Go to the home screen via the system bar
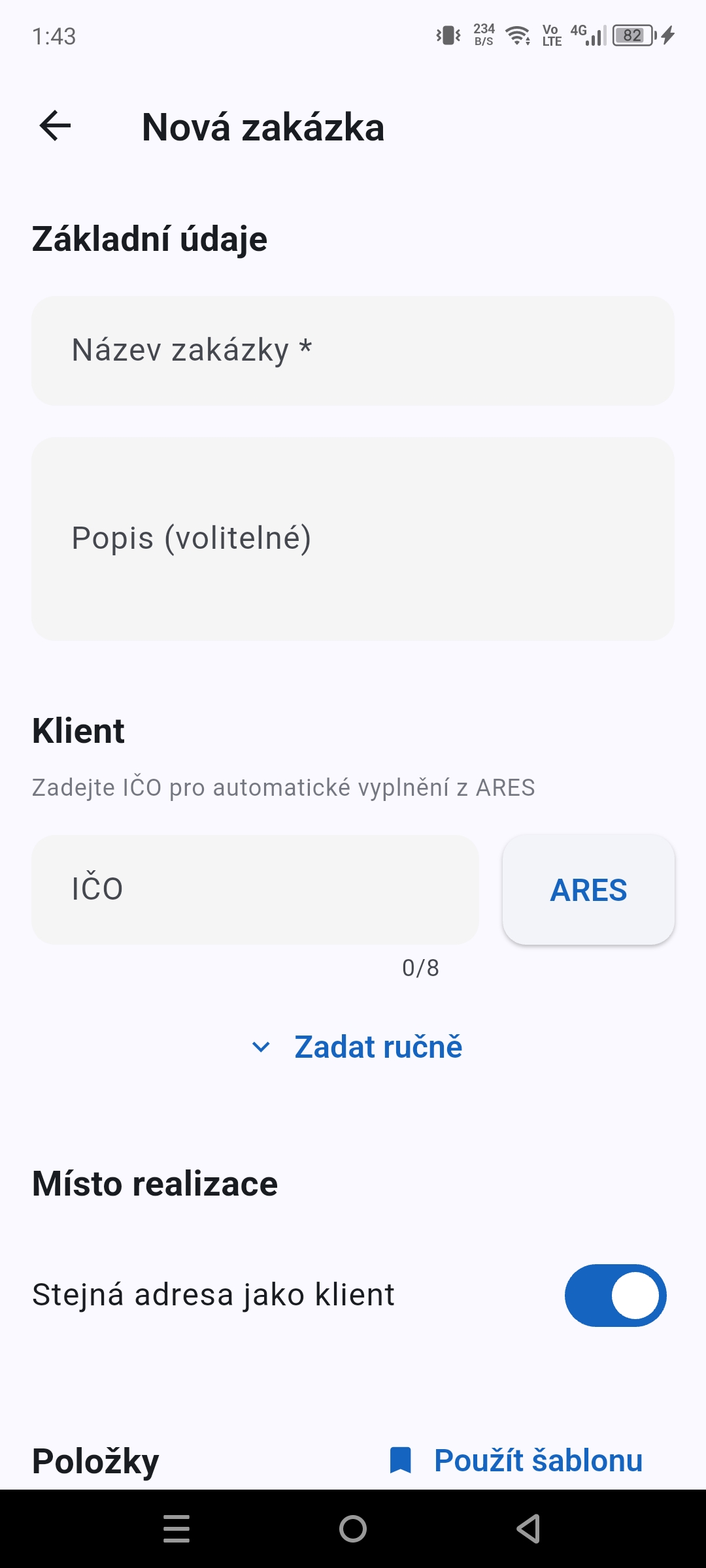Image resolution: width=706 pixels, height=1568 pixels. (353, 1529)
